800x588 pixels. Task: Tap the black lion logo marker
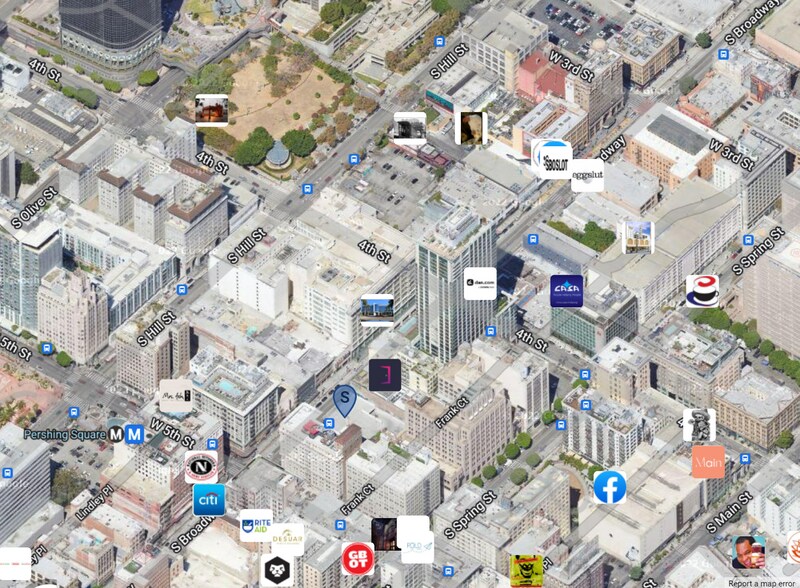coord(277,571)
